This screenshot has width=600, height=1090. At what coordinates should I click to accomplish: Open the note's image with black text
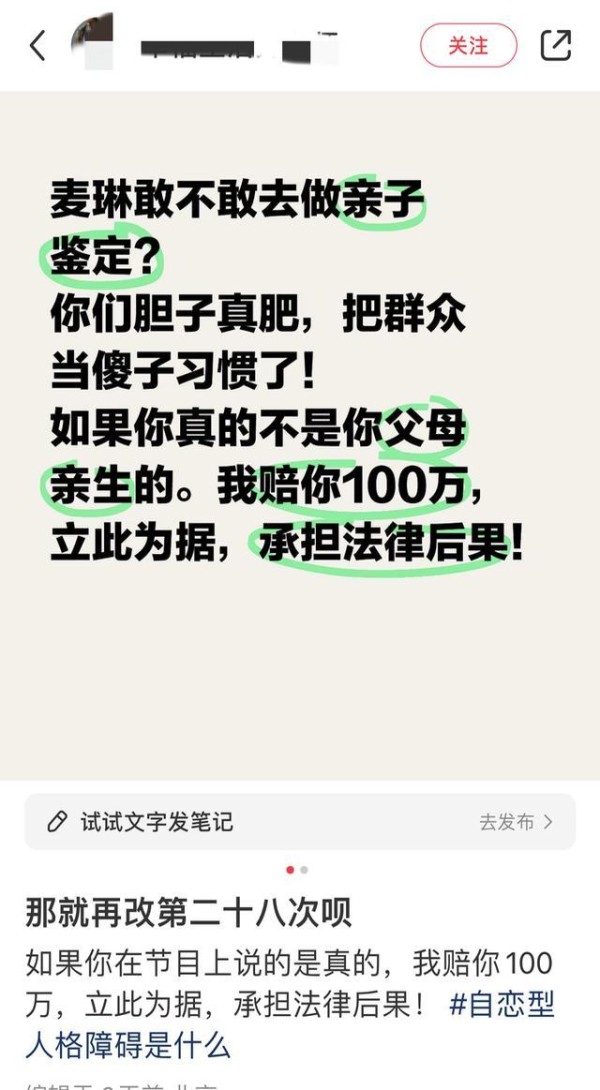coord(300,435)
